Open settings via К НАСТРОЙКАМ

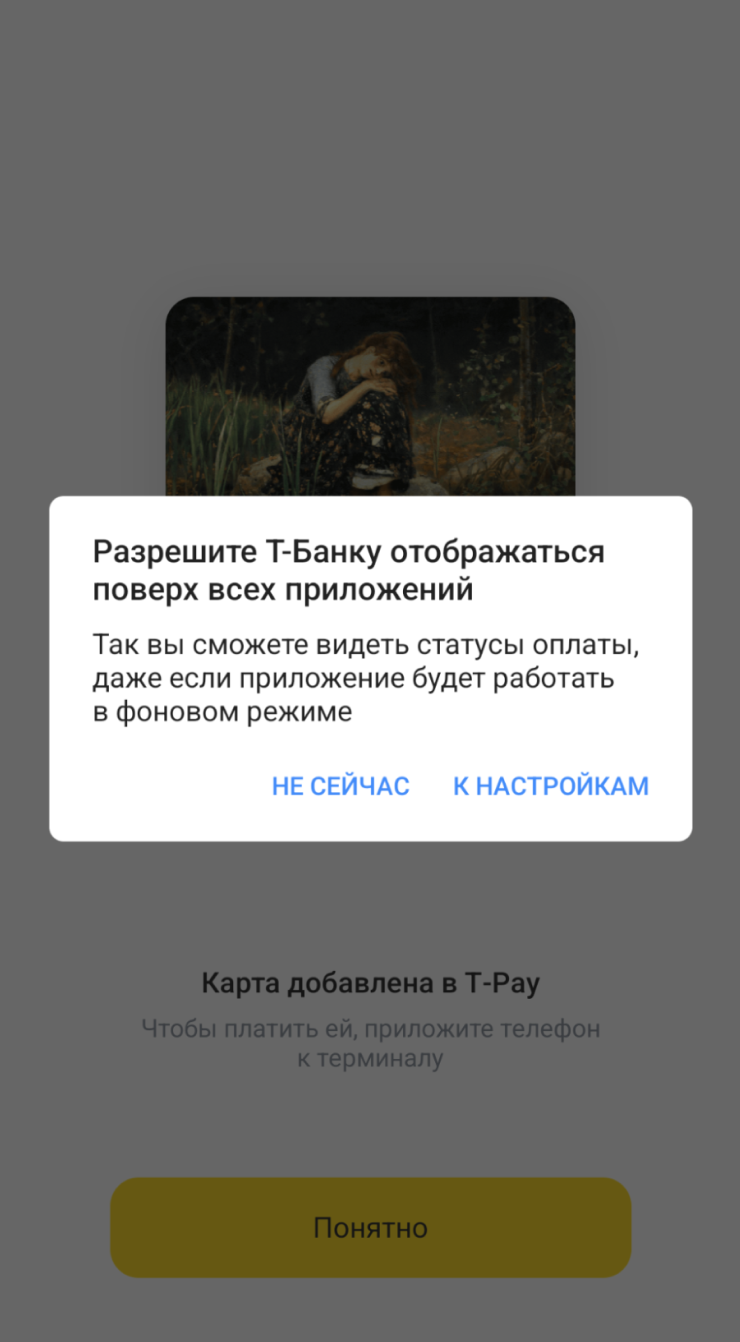pos(551,786)
